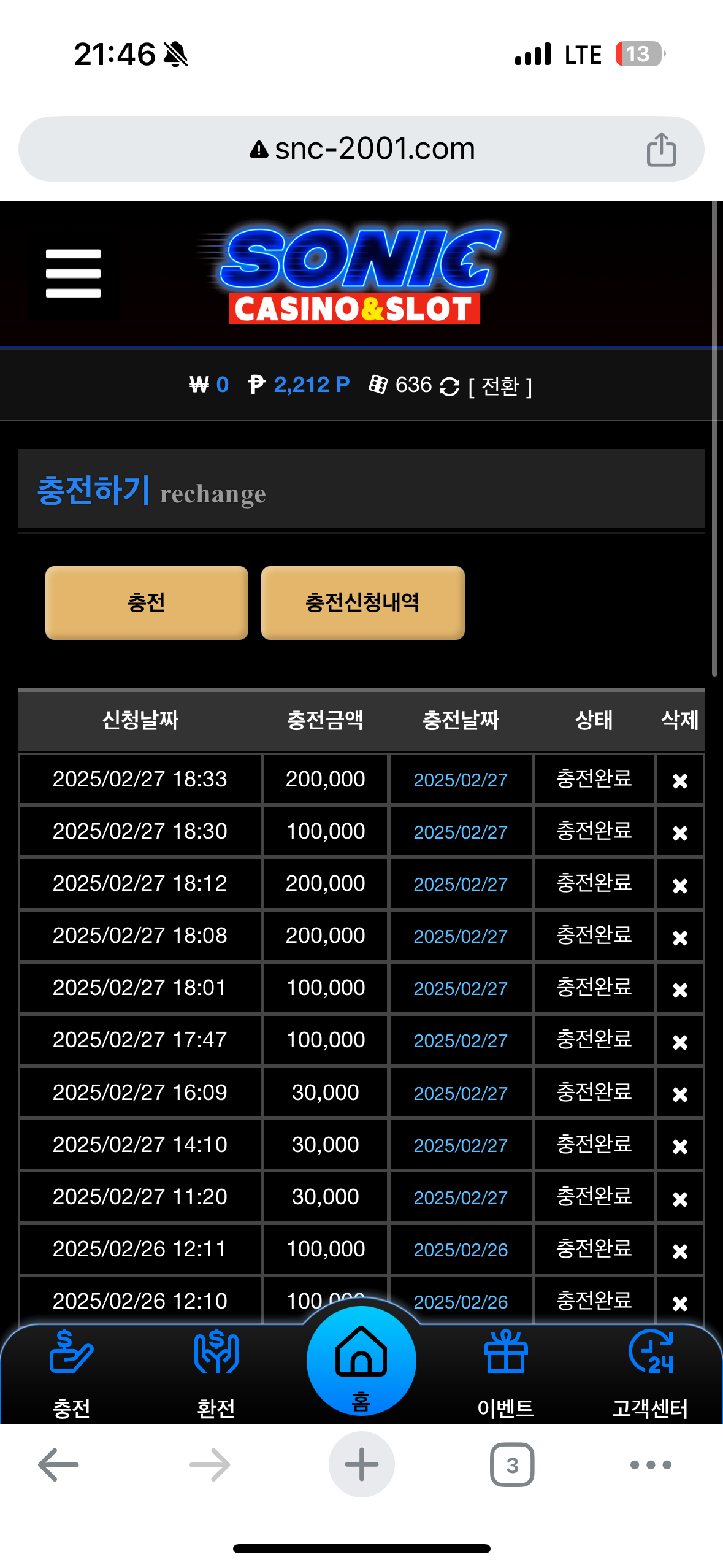Tap the [ 전환 ] convert link
Screen dimensions: 723x1568
click(500, 386)
